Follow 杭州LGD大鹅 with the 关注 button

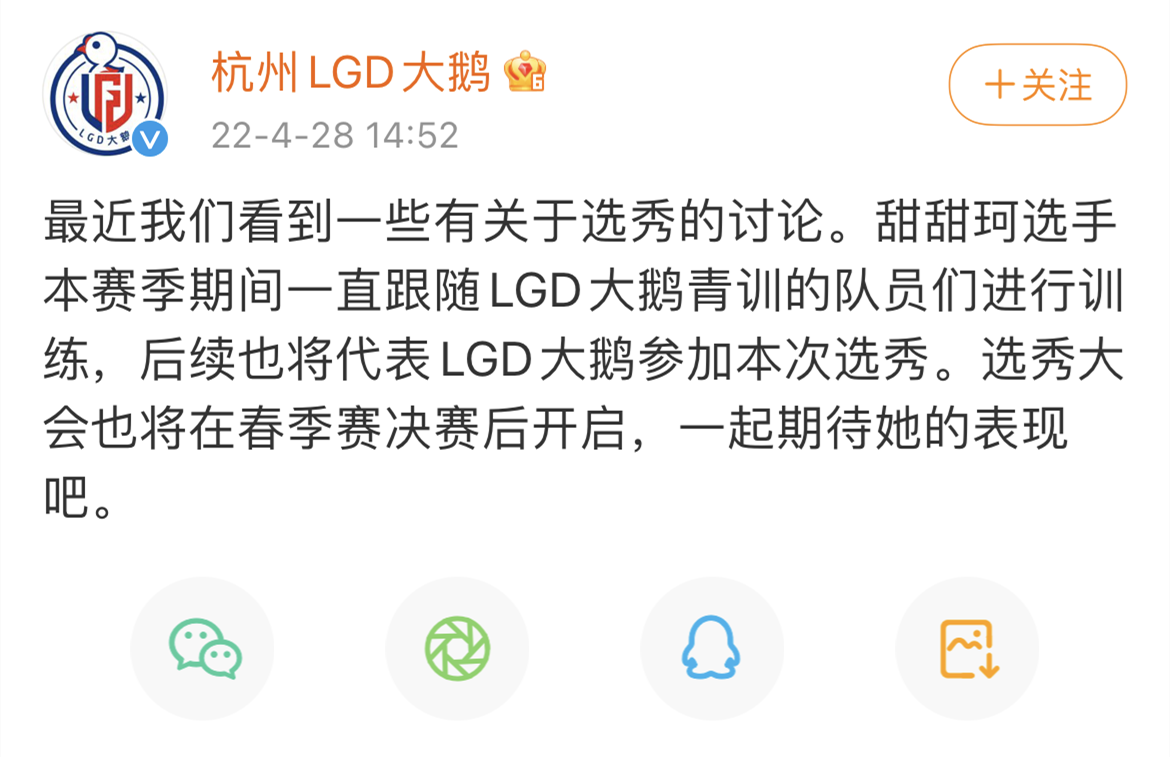tap(1037, 85)
